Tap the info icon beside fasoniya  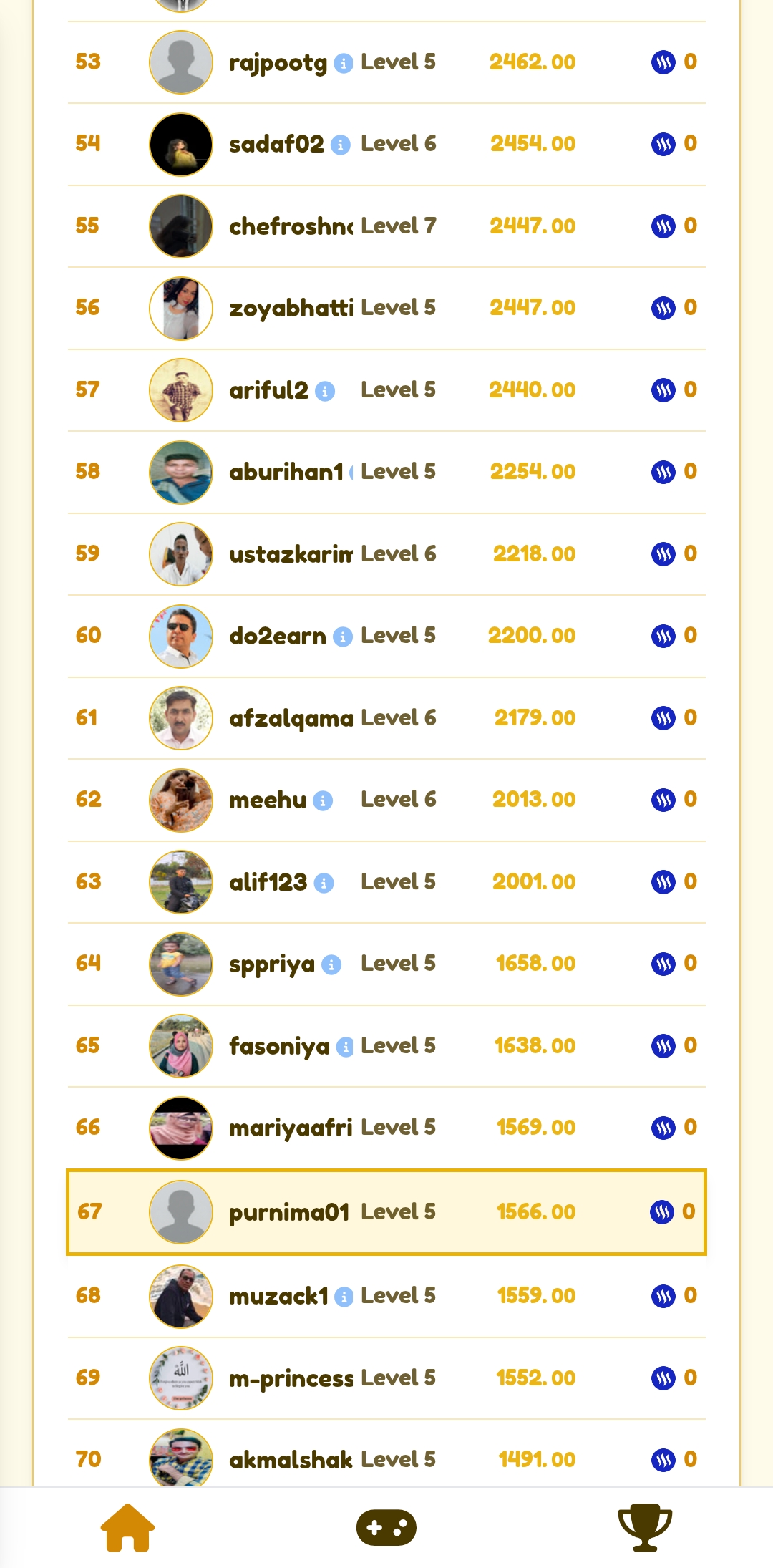(346, 1047)
